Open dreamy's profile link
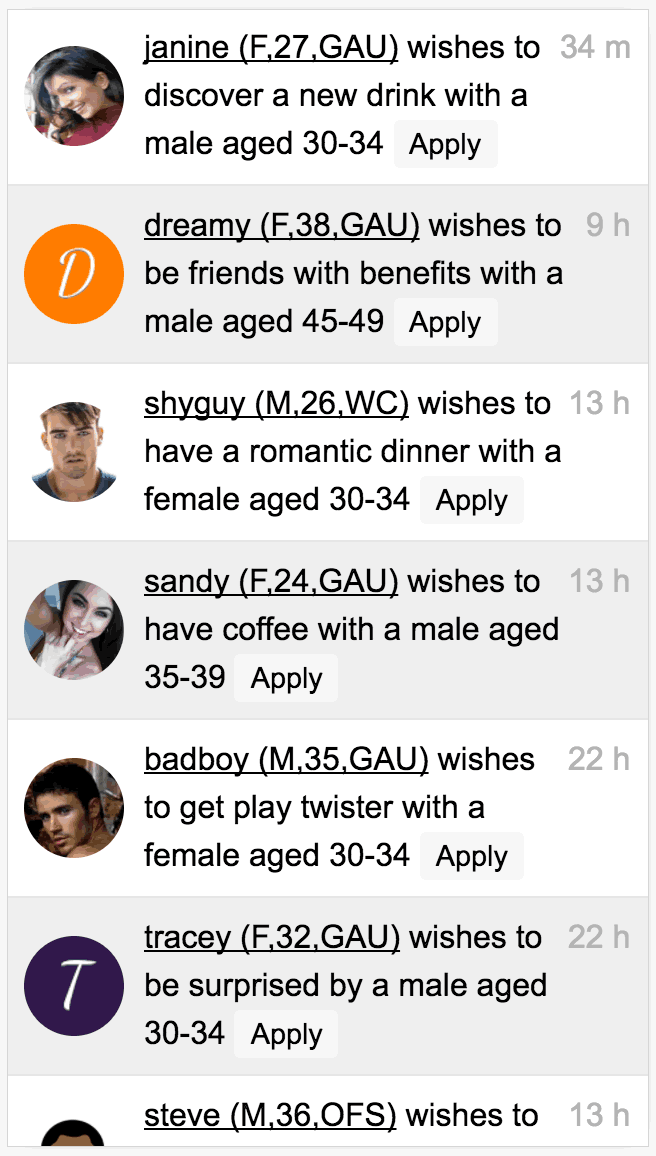 coord(282,226)
